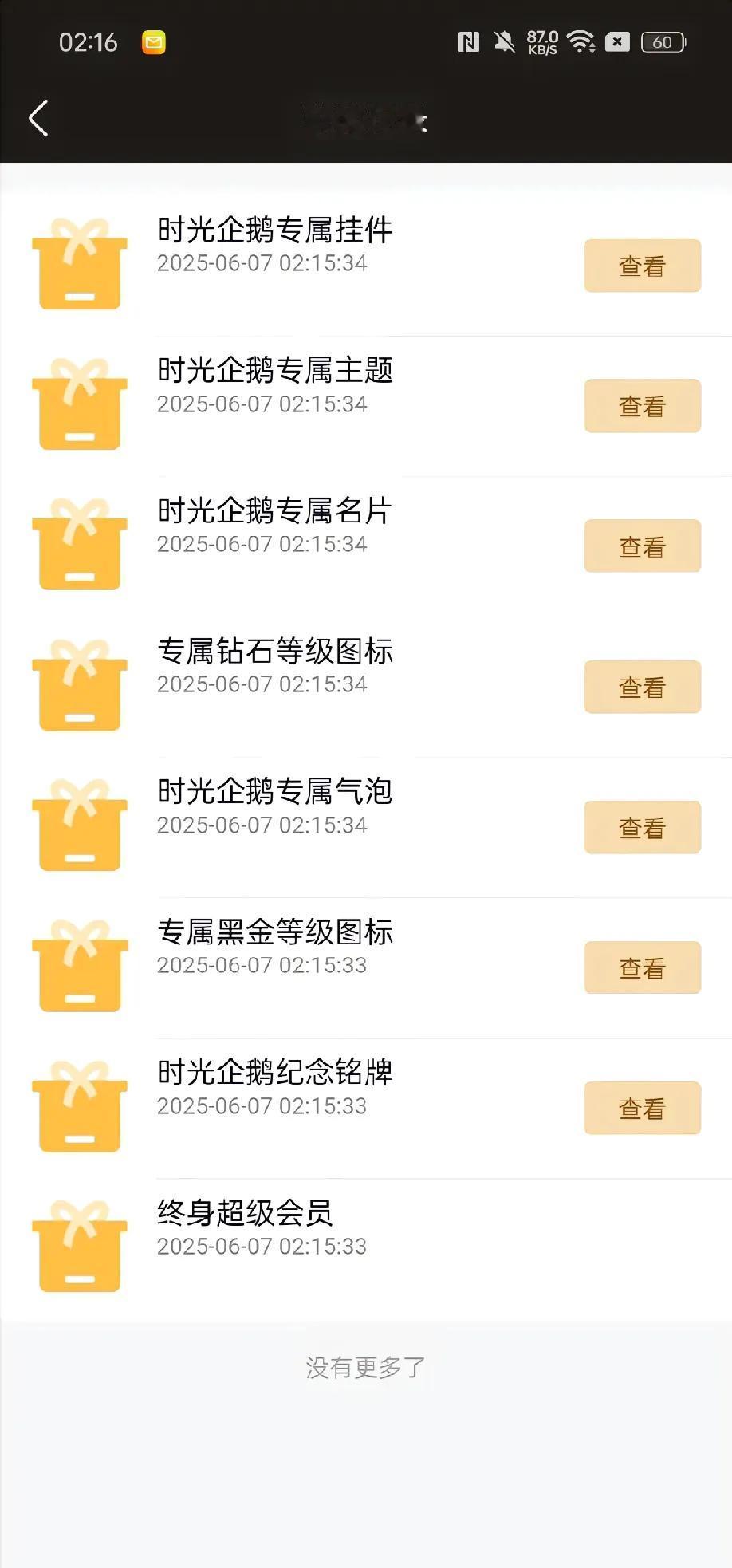
Task: Tap 查看 for 专属黑金等级图标
Action: [x=642, y=967]
